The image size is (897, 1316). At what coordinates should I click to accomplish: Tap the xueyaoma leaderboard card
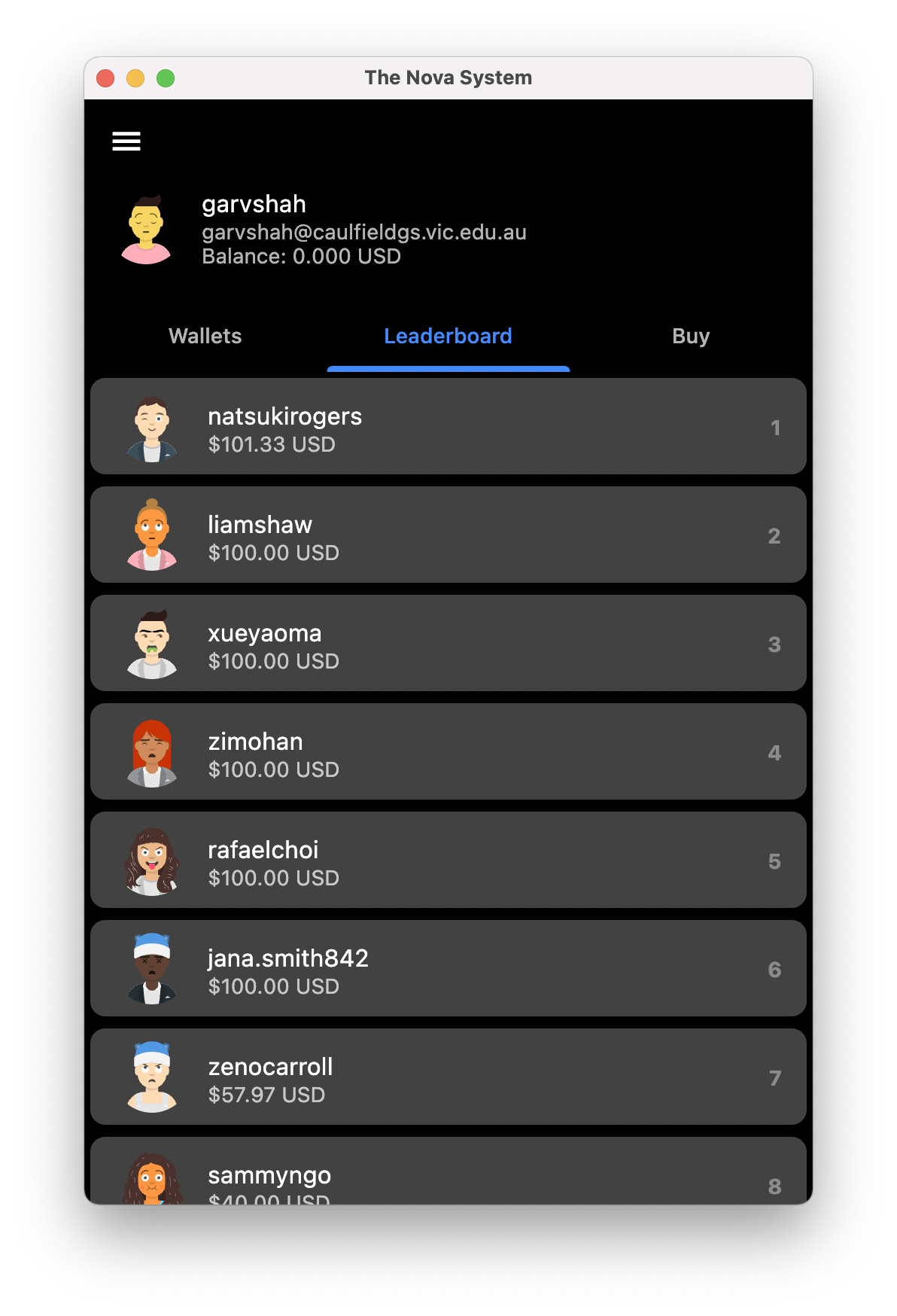(448, 644)
